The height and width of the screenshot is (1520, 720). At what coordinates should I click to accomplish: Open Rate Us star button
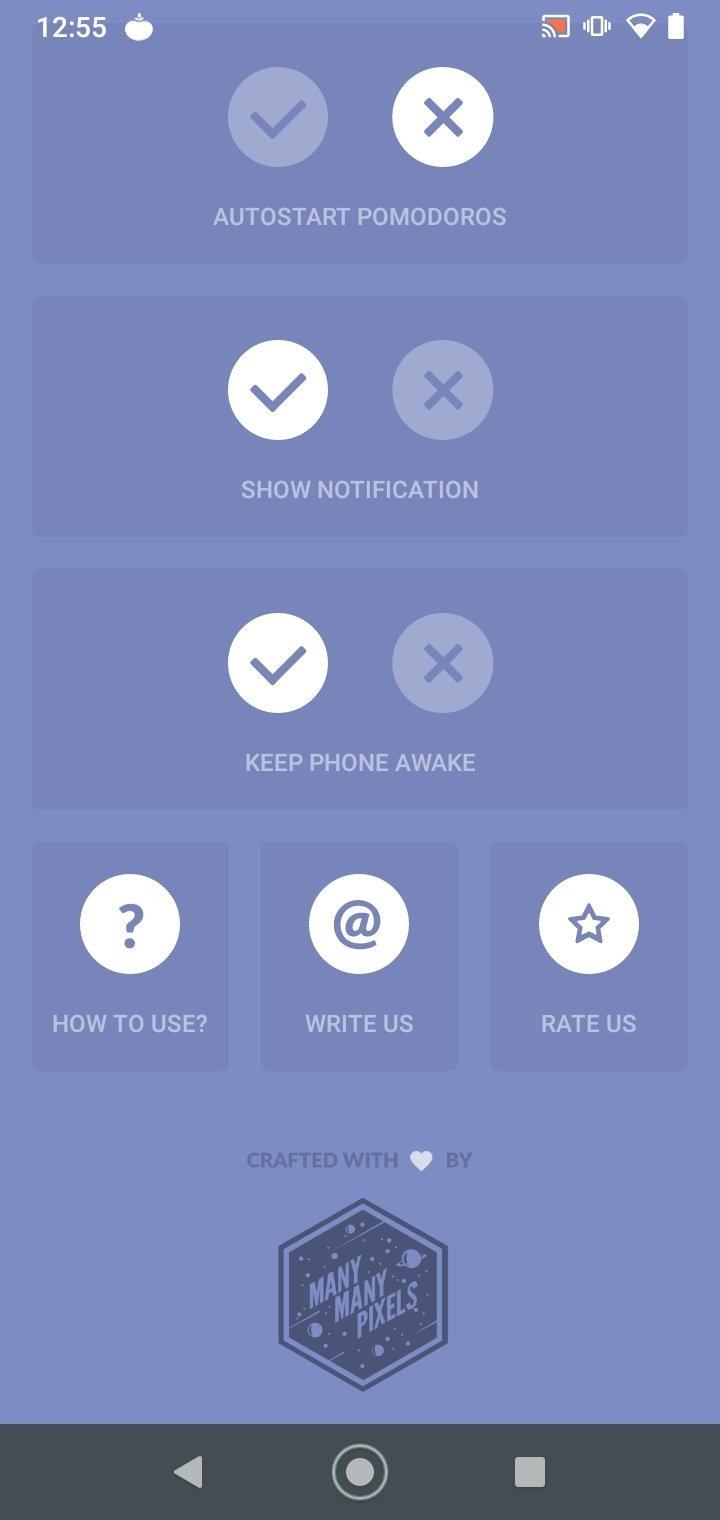pos(589,956)
